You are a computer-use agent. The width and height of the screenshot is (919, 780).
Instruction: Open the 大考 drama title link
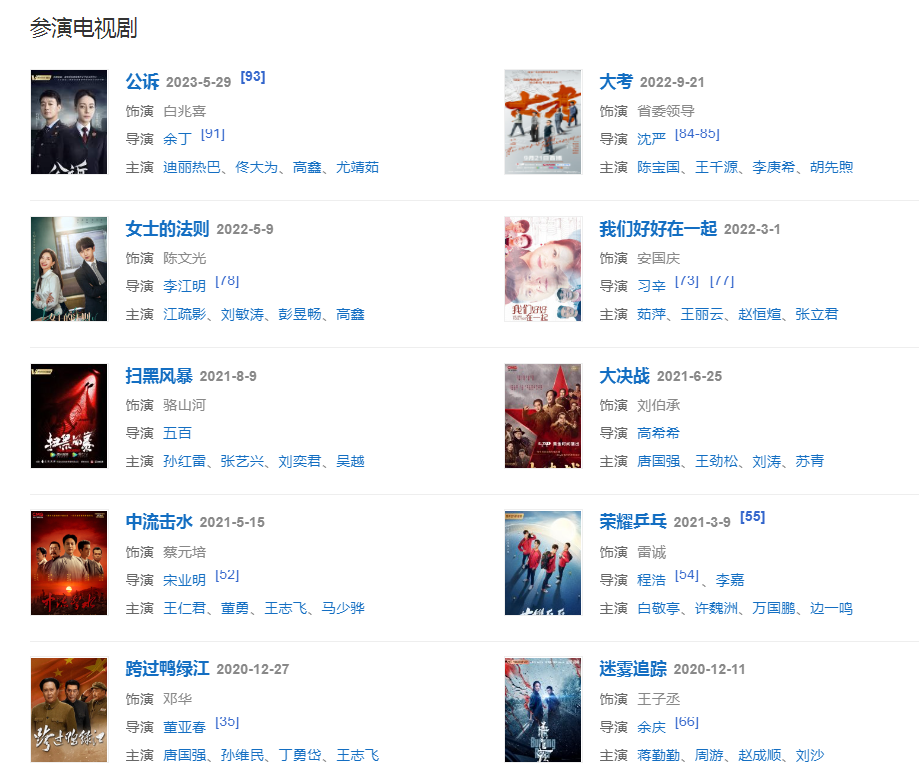click(616, 82)
